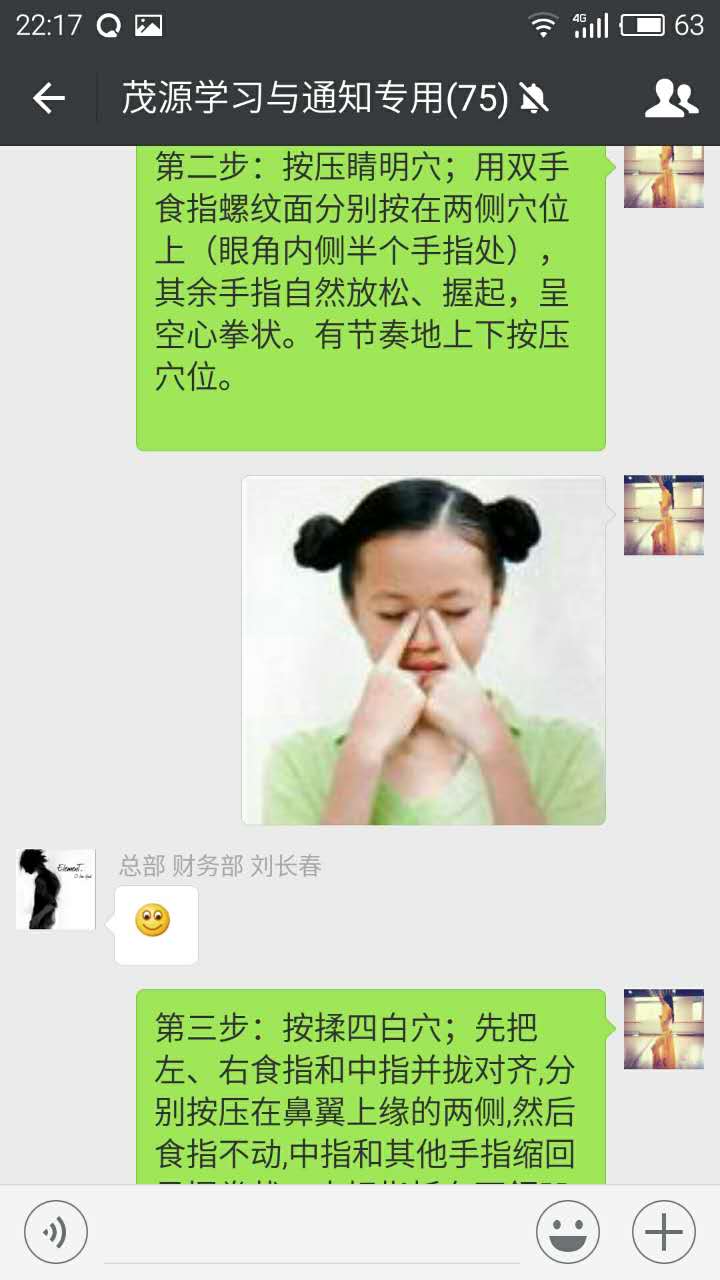Open the plus attachment menu

(663, 1231)
